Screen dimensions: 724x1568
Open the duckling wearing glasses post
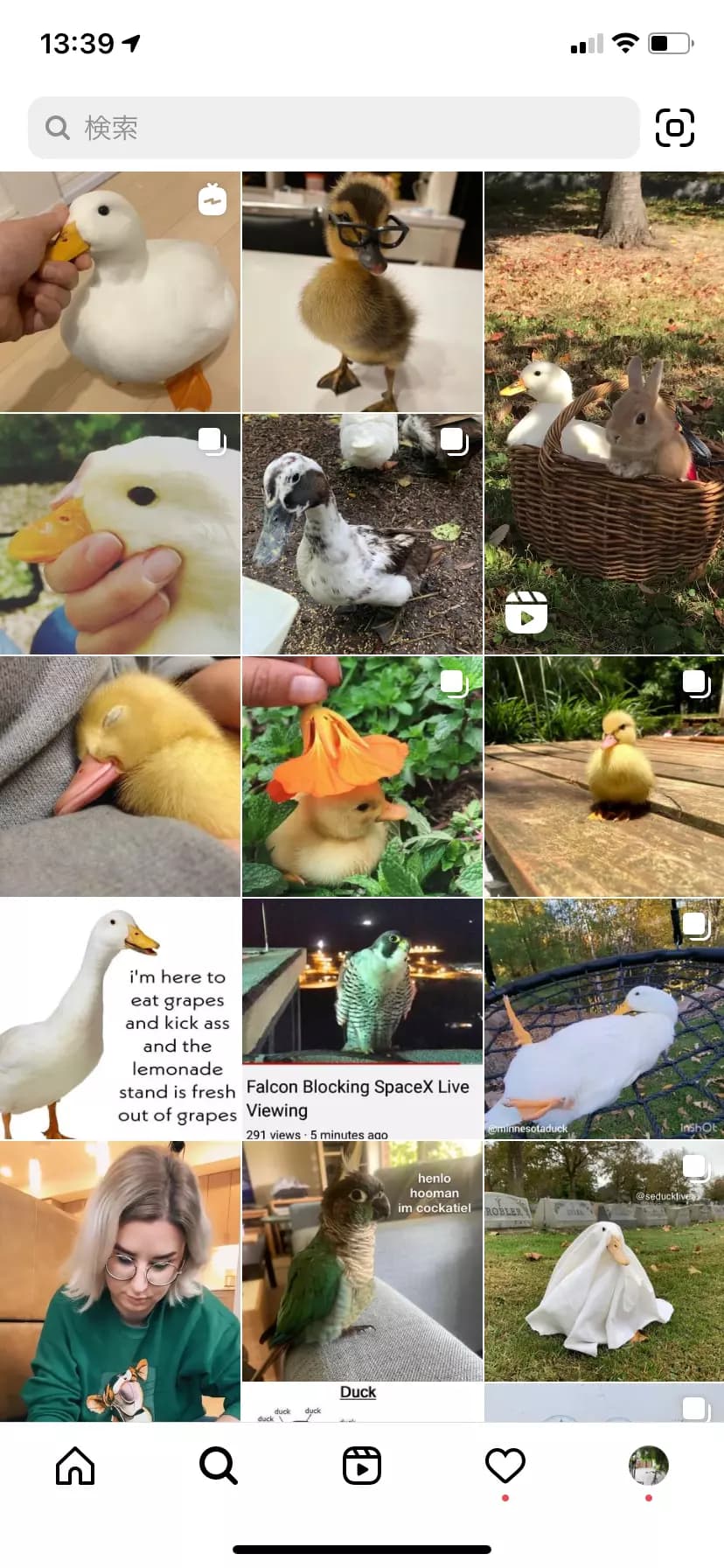coord(362,291)
